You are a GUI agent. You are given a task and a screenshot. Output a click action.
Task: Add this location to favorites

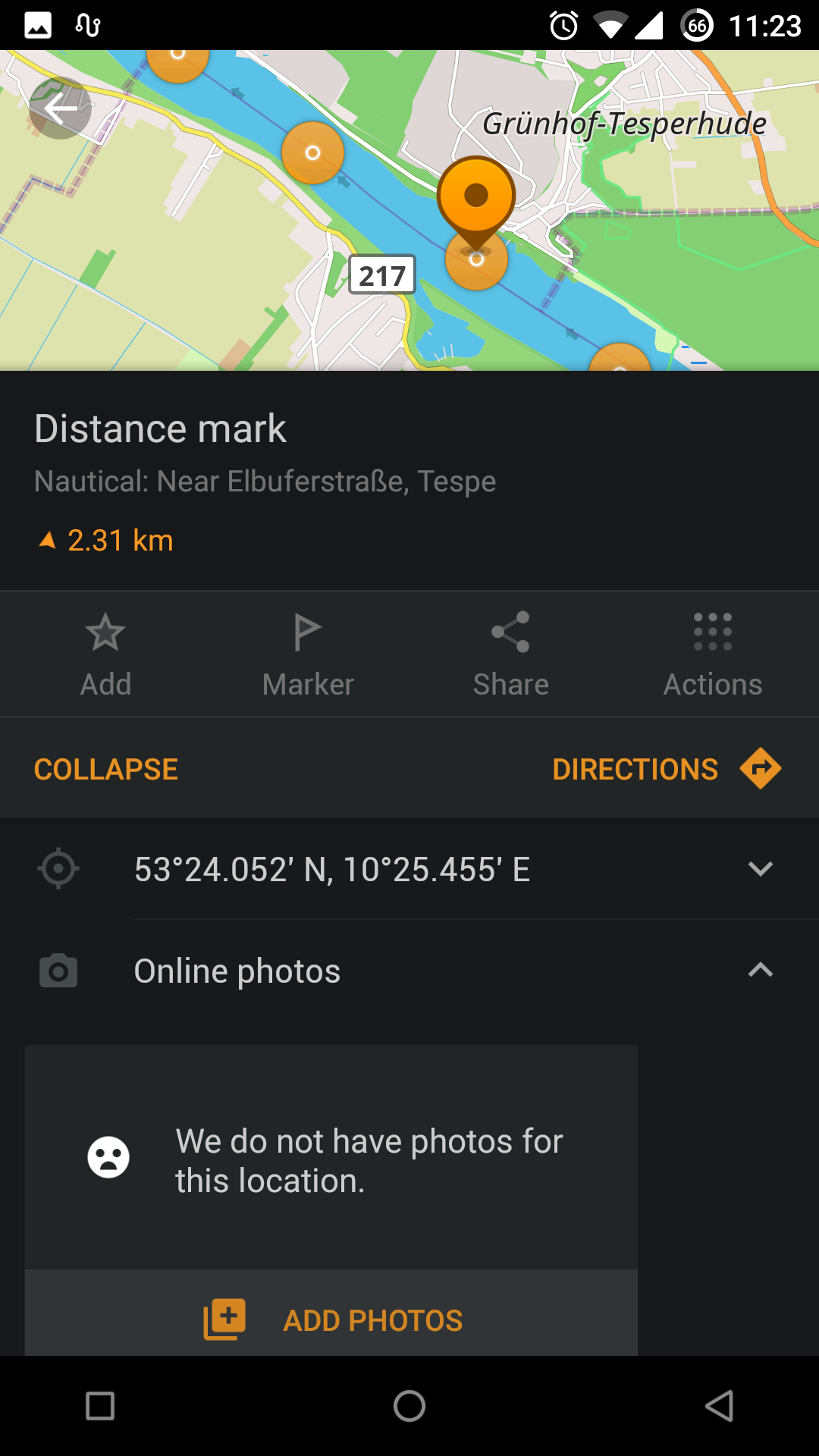pyautogui.click(x=105, y=652)
